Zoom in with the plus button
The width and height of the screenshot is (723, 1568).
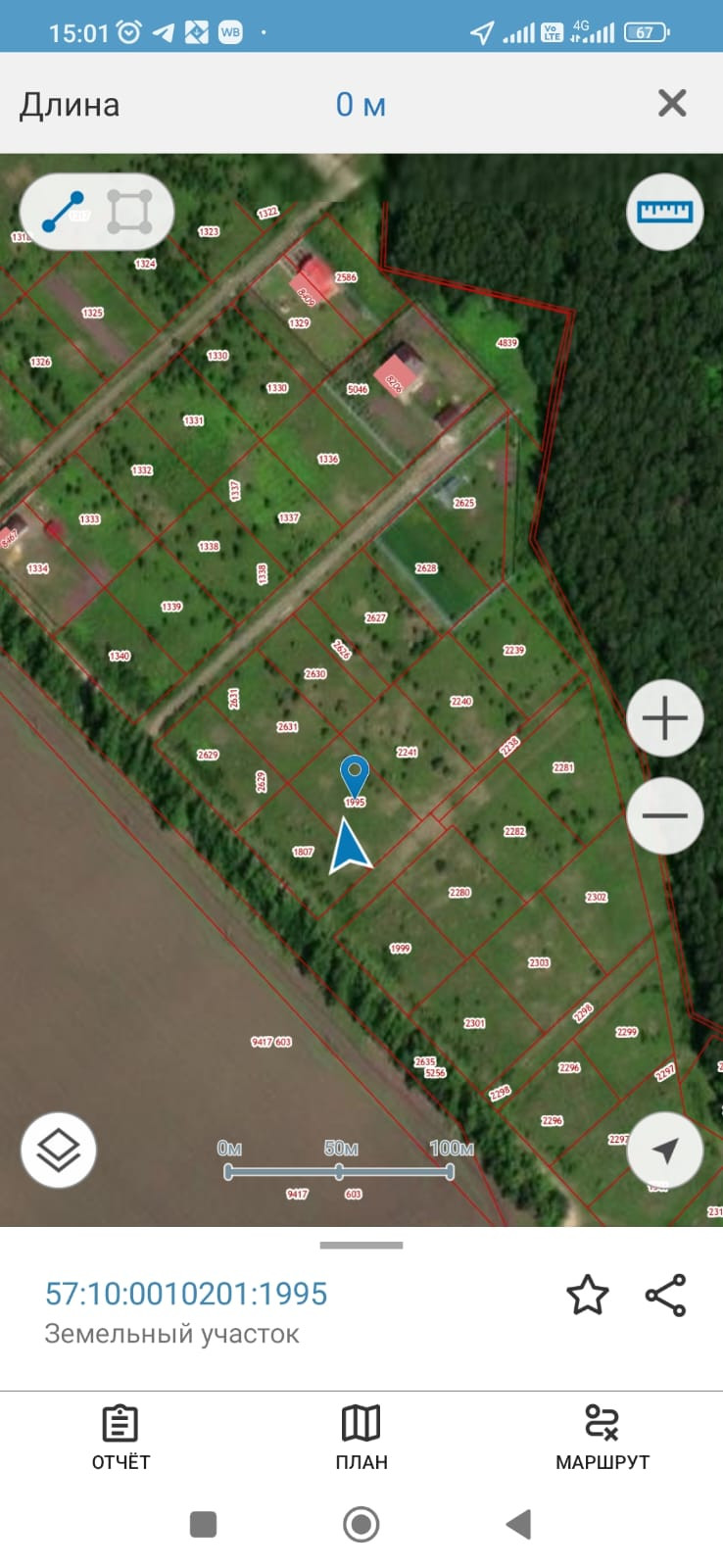coord(664,718)
